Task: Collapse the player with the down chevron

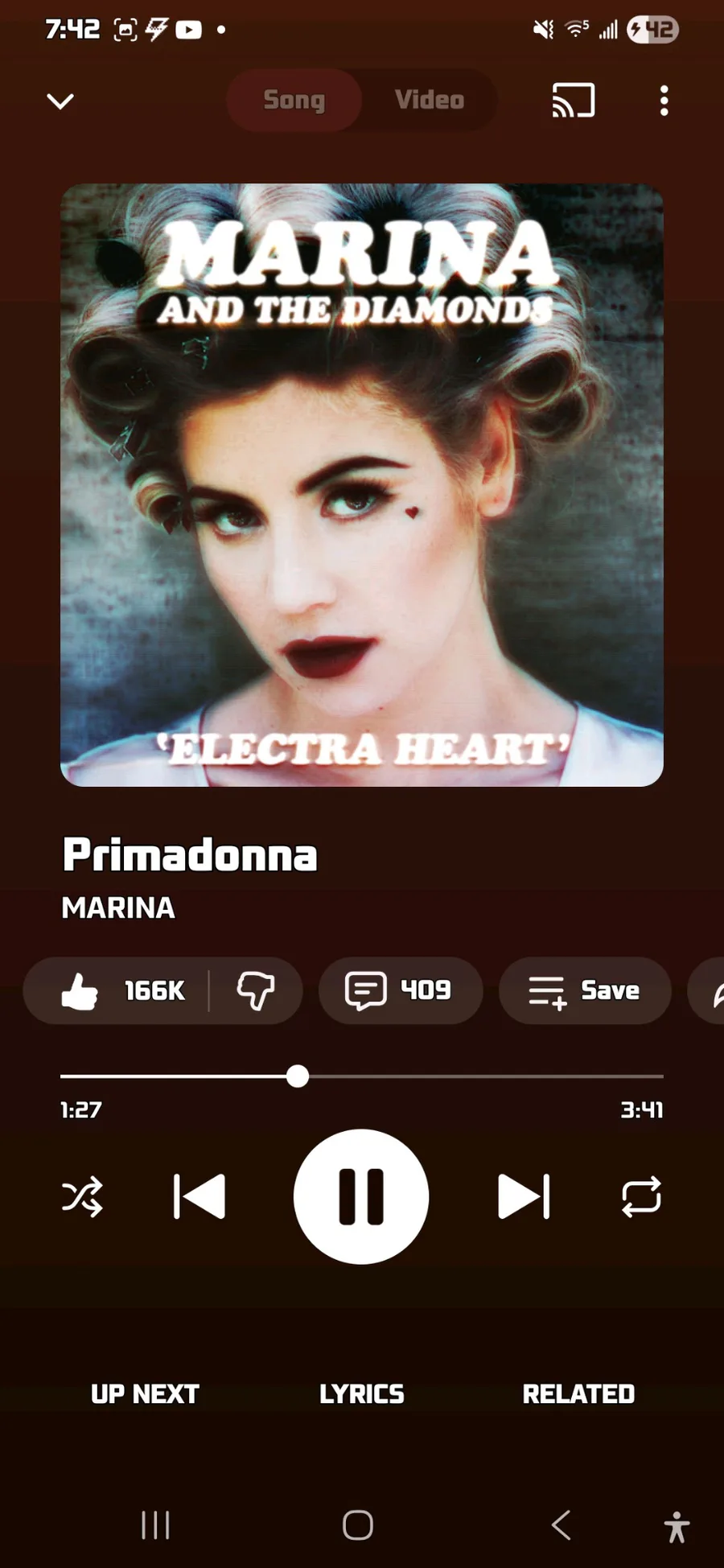Action: pyautogui.click(x=60, y=101)
